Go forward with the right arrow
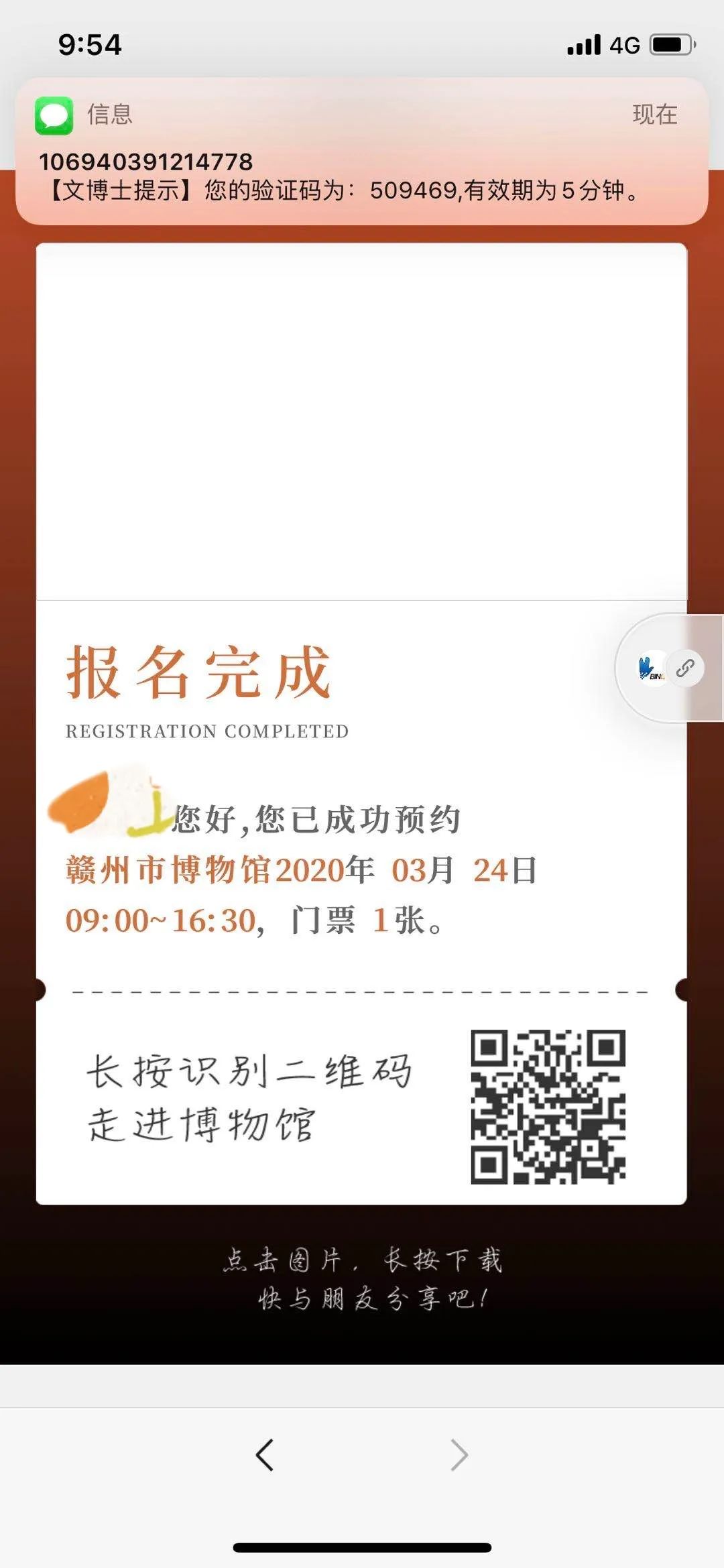Screen dimensions: 724x1568 click(x=459, y=1455)
